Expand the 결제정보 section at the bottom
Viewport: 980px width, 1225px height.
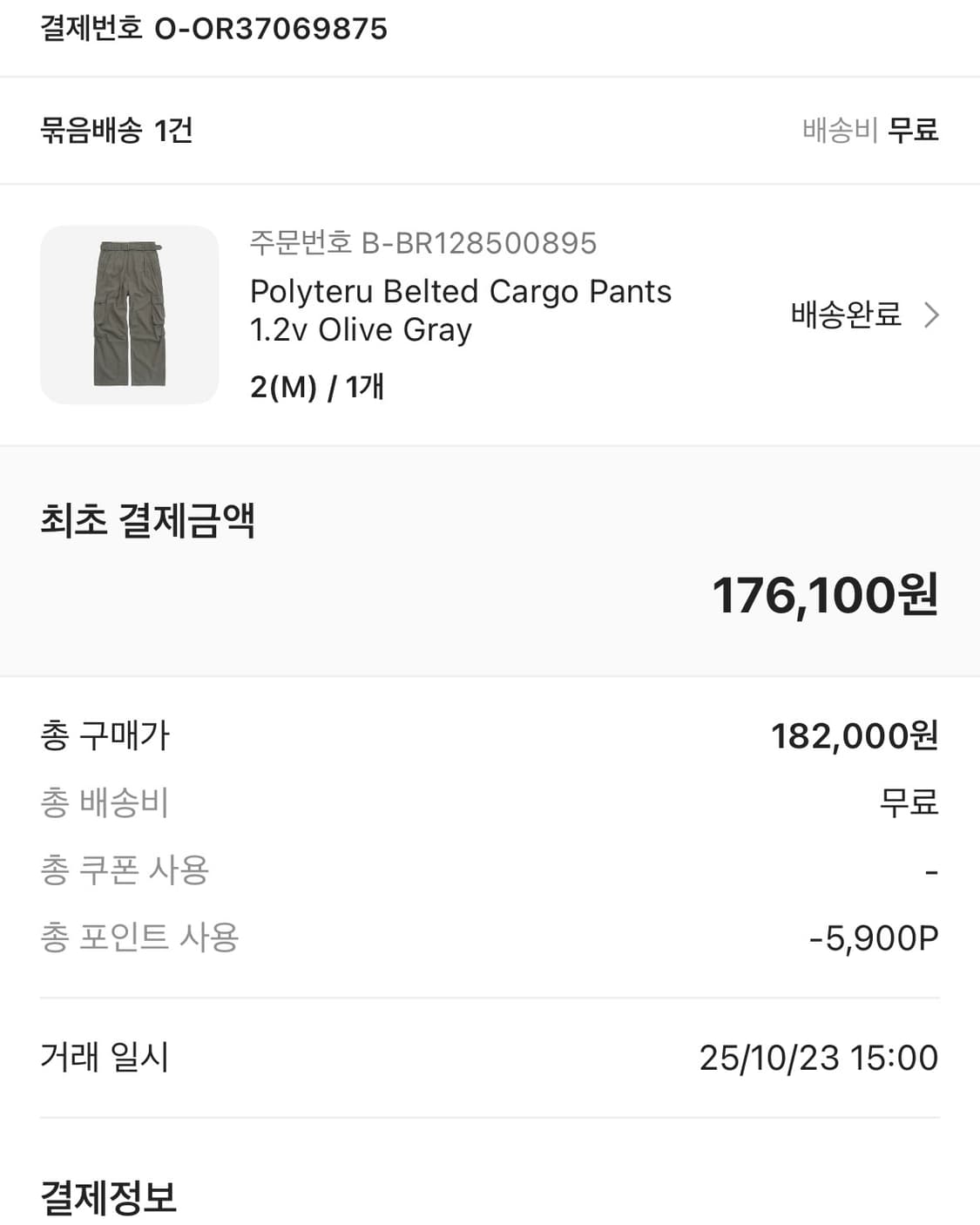pyautogui.click(x=108, y=1201)
